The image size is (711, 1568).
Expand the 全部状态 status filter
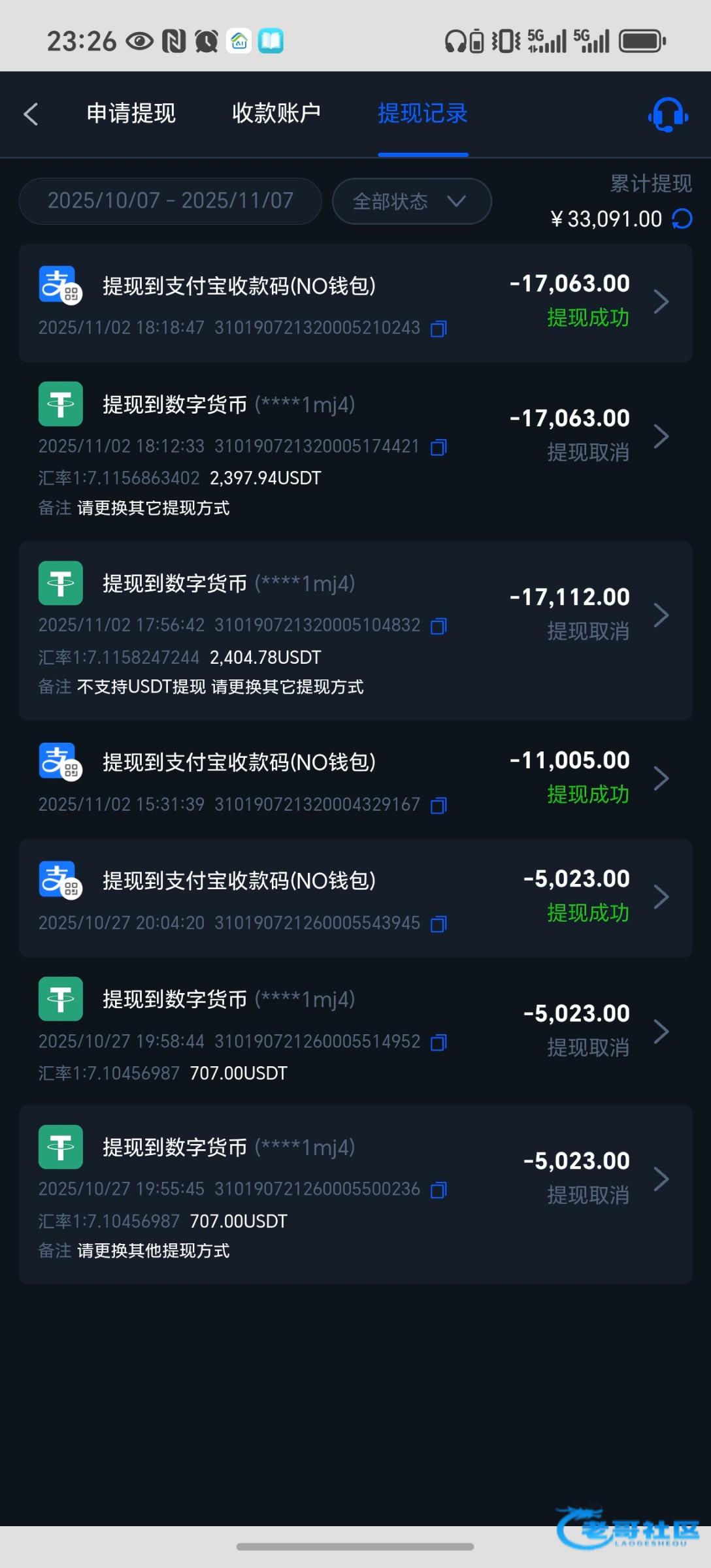coord(411,201)
